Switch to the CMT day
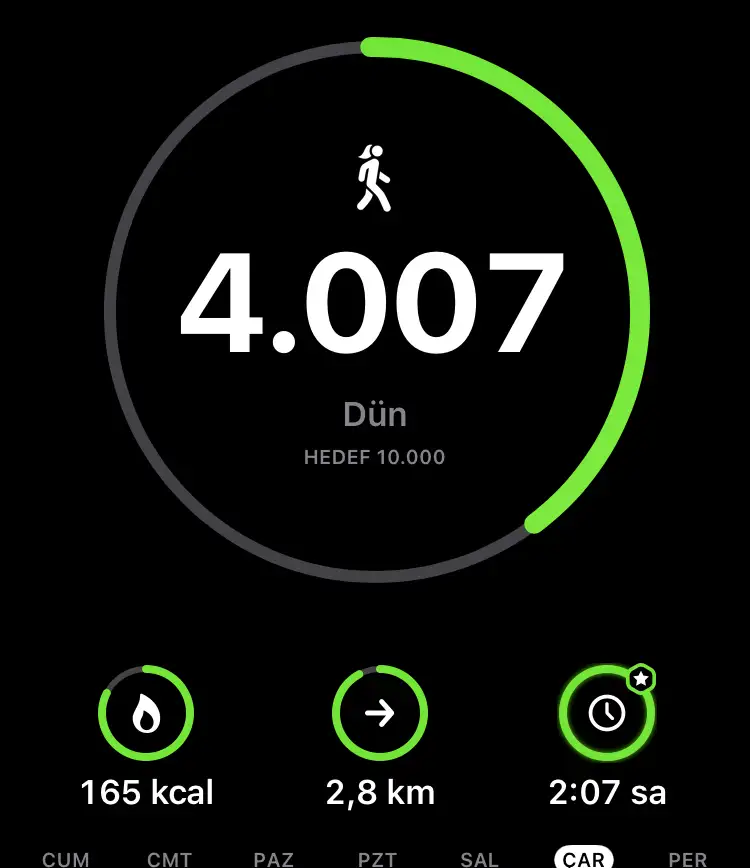The image size is (750, 868). [169, 859]
